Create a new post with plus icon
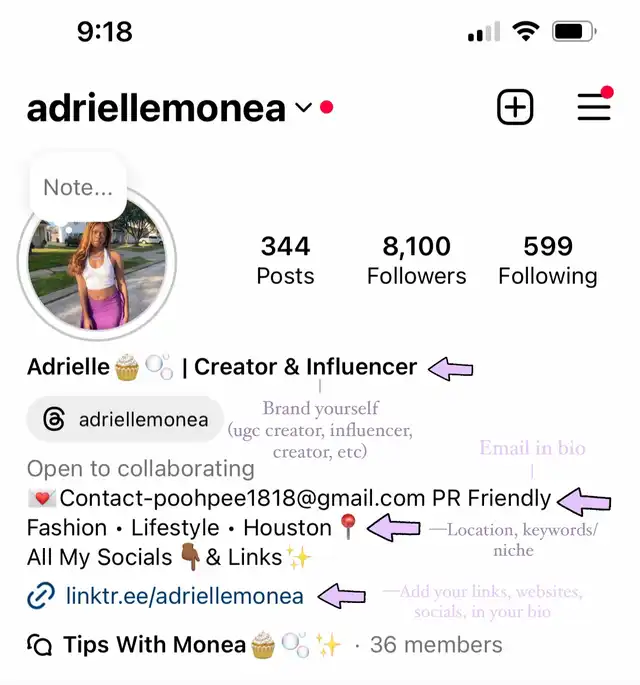The width and height of the screenshot is (640, 685). [x=515, y=108]
